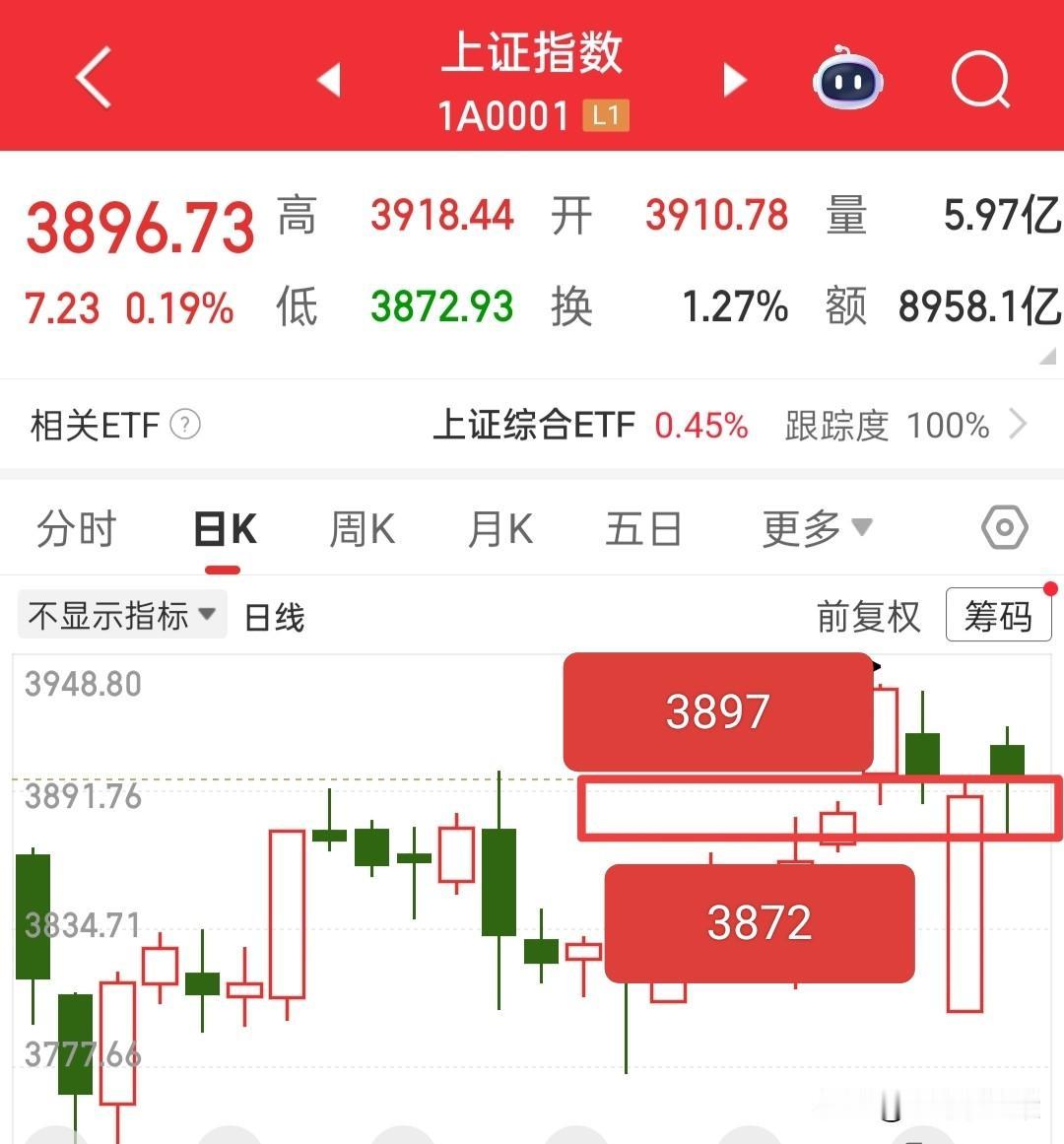The image size is (1064, 1144).
Task: Switch to the 周K tab
Action: pos(362,529)
